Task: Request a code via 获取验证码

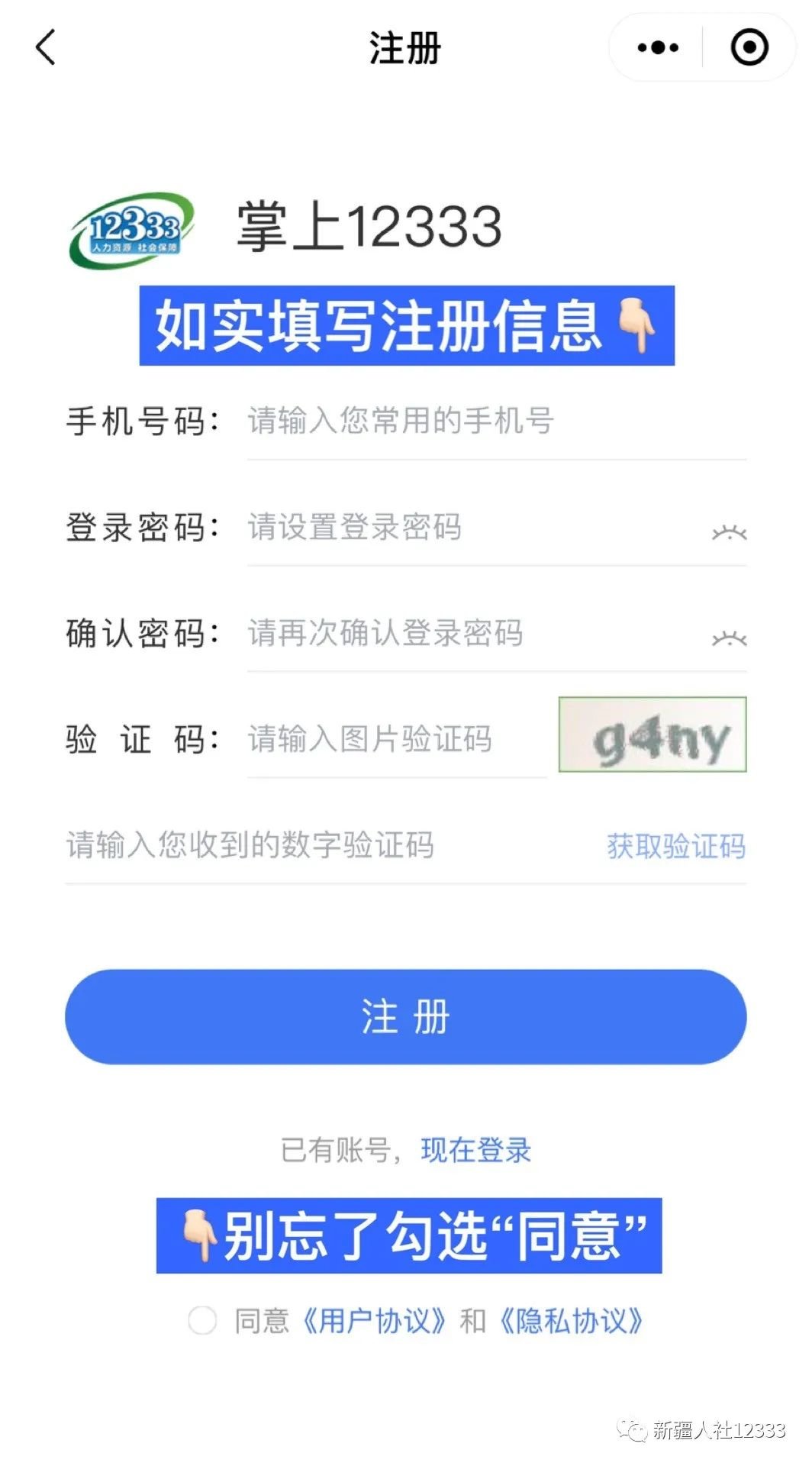Action: click(x=676, y=846)
